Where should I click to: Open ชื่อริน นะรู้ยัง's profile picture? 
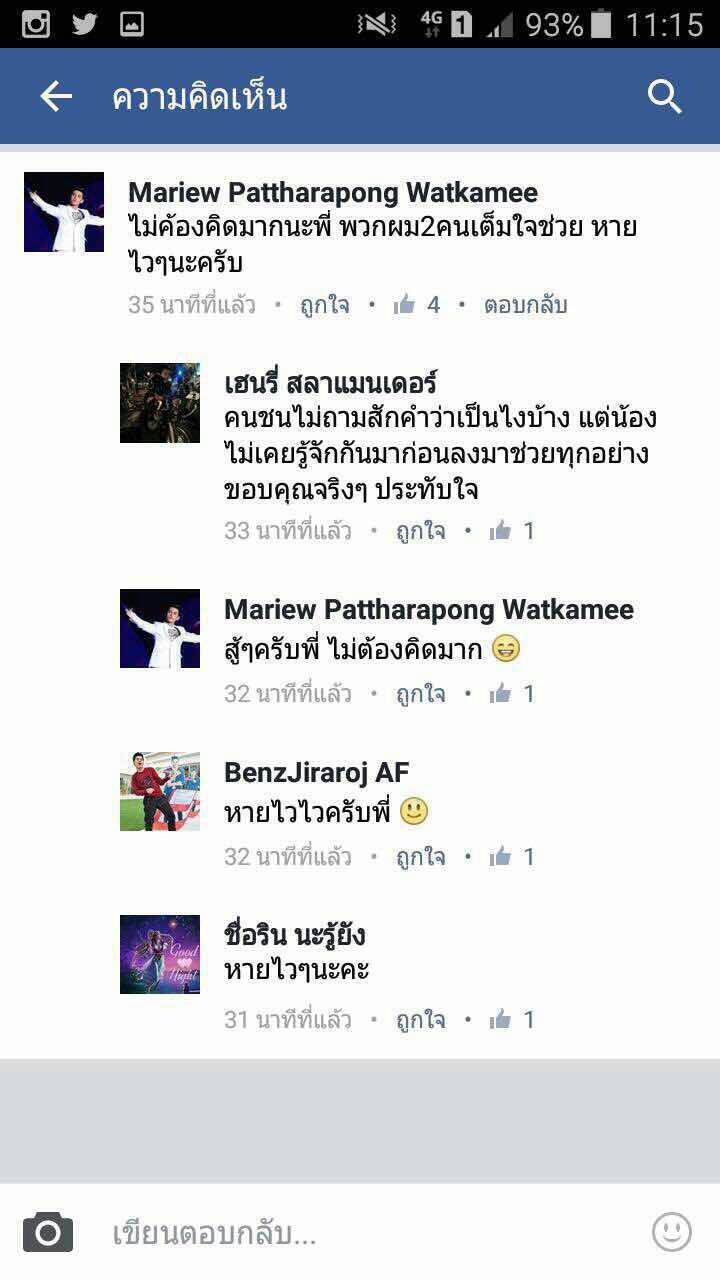(x=160, y=954)
